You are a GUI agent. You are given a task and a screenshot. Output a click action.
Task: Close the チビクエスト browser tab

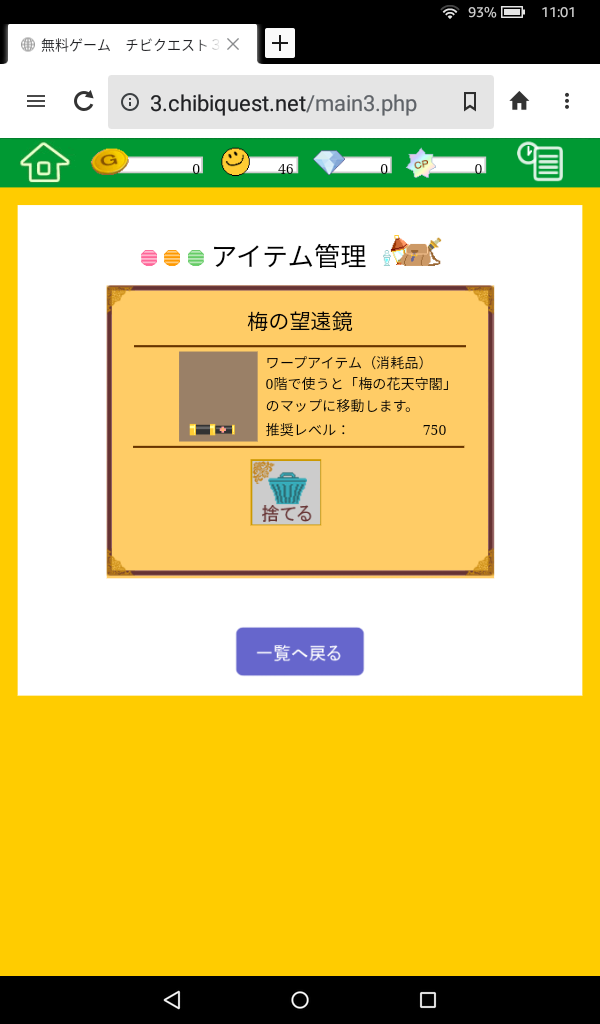(x=233, y=44)
